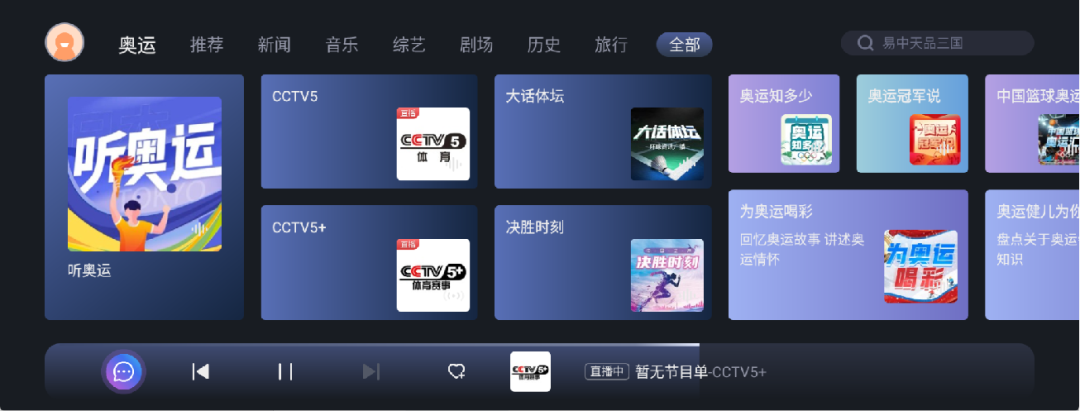
Task: Switch to the 新闻 tab
Action: [274, 44]
